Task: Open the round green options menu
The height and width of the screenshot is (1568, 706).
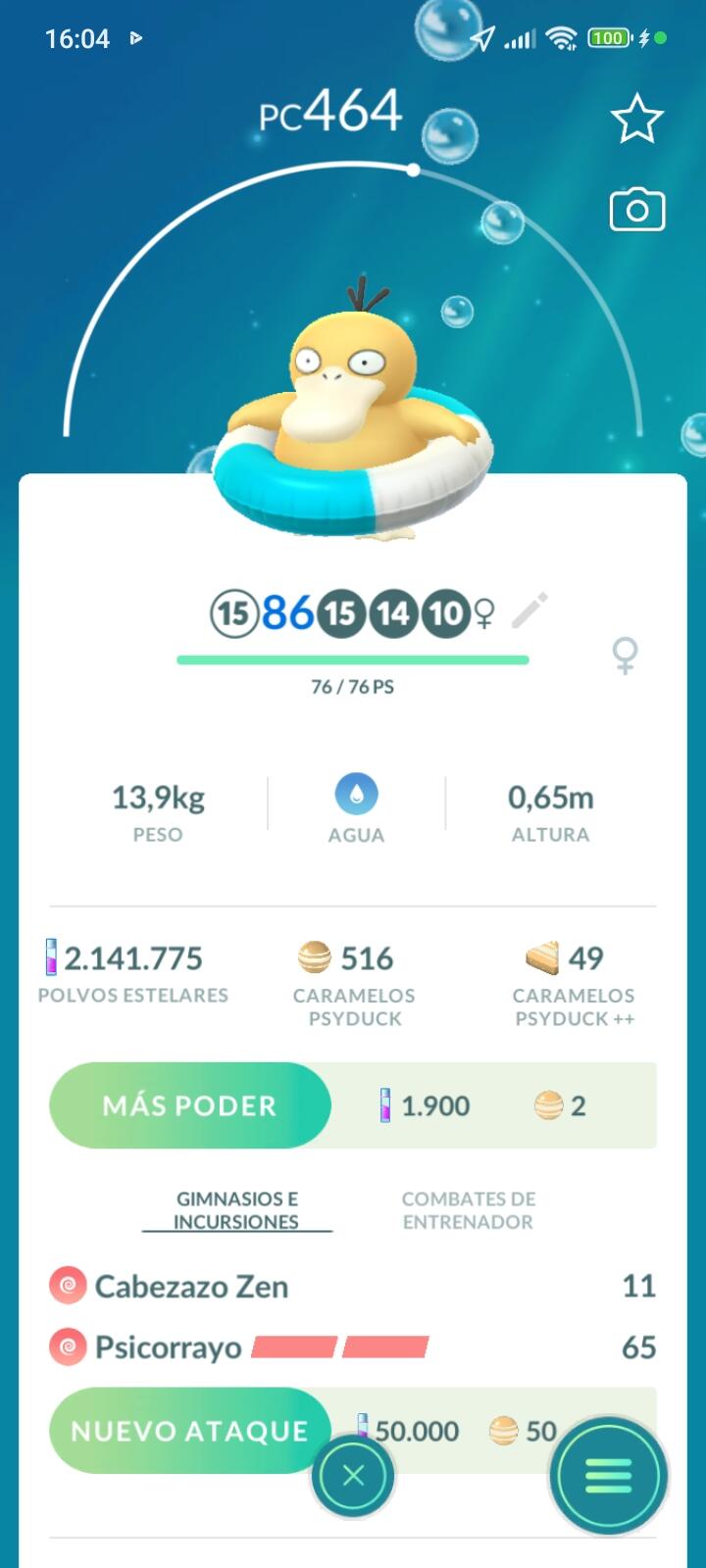Action: click(608, 1476)
